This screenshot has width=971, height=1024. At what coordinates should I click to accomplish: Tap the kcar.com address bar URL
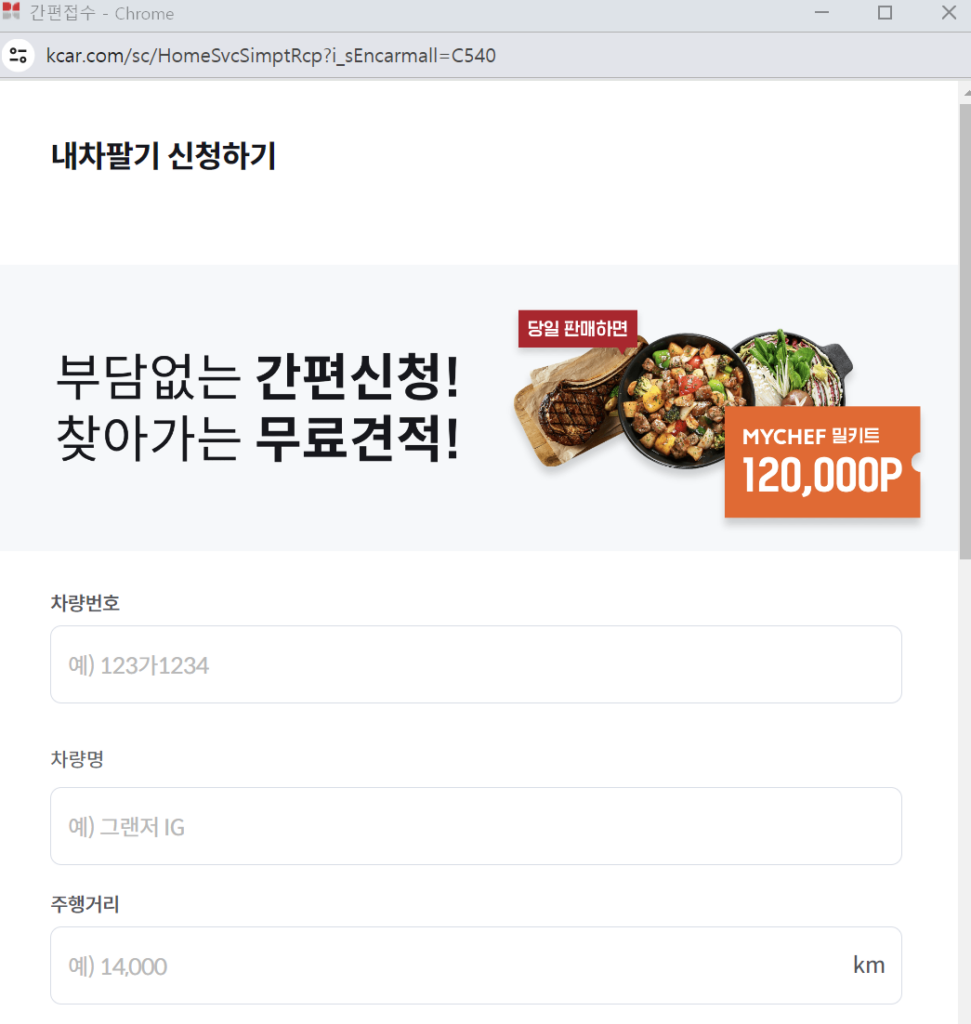(x=270, y=55)
